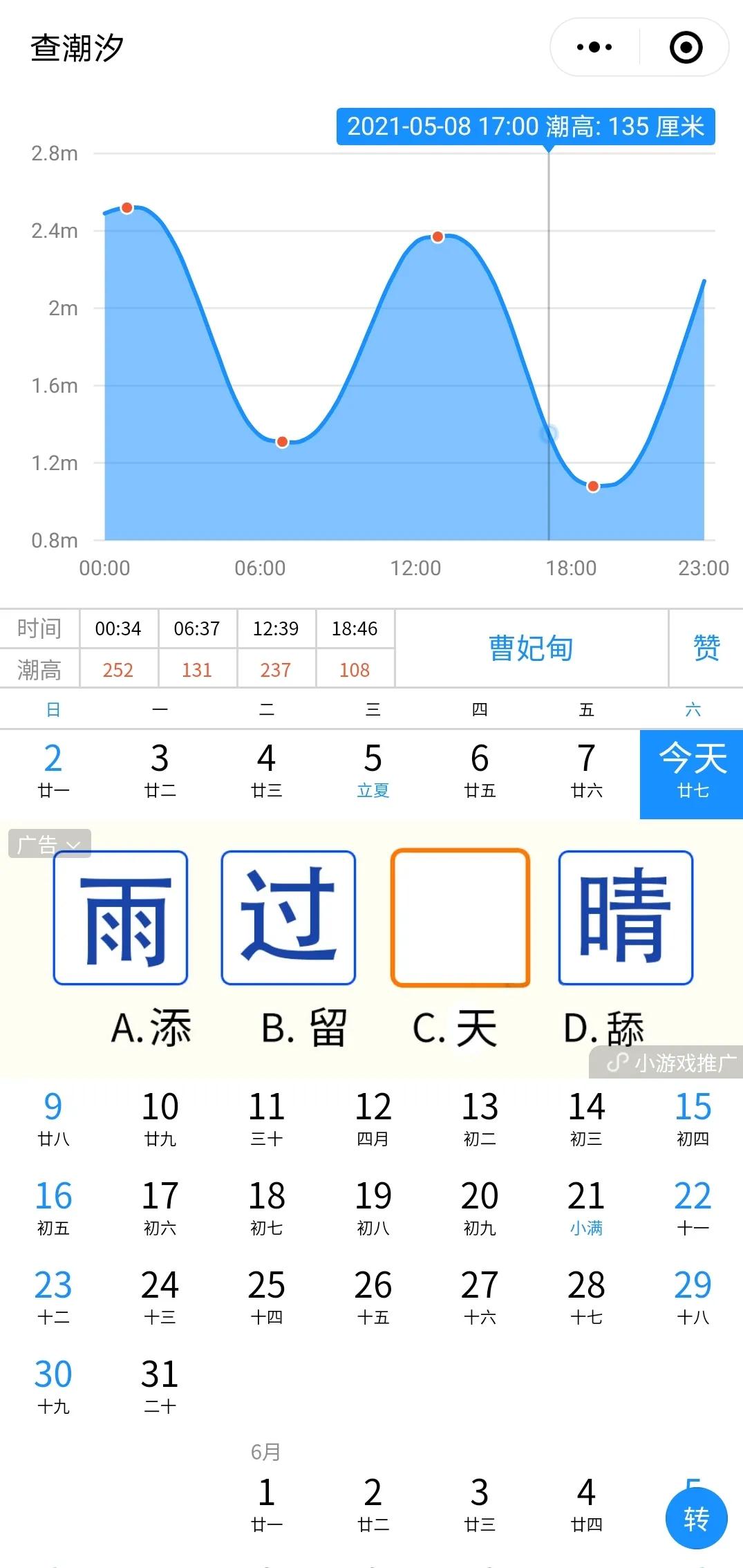Open the mini program more-options menu
743x1568 pixels.
594,48
